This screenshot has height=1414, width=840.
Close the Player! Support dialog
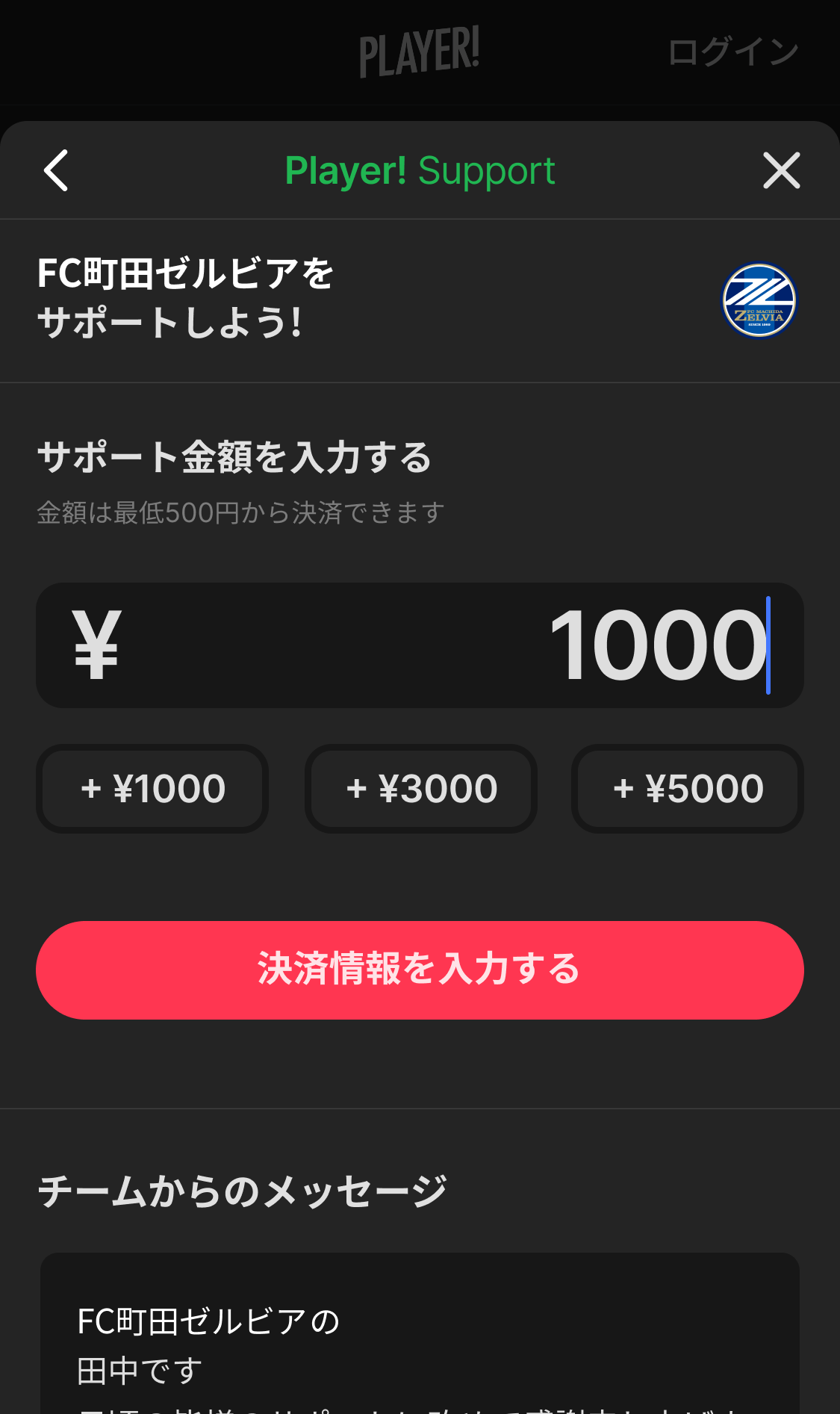[x=781, y=170]
